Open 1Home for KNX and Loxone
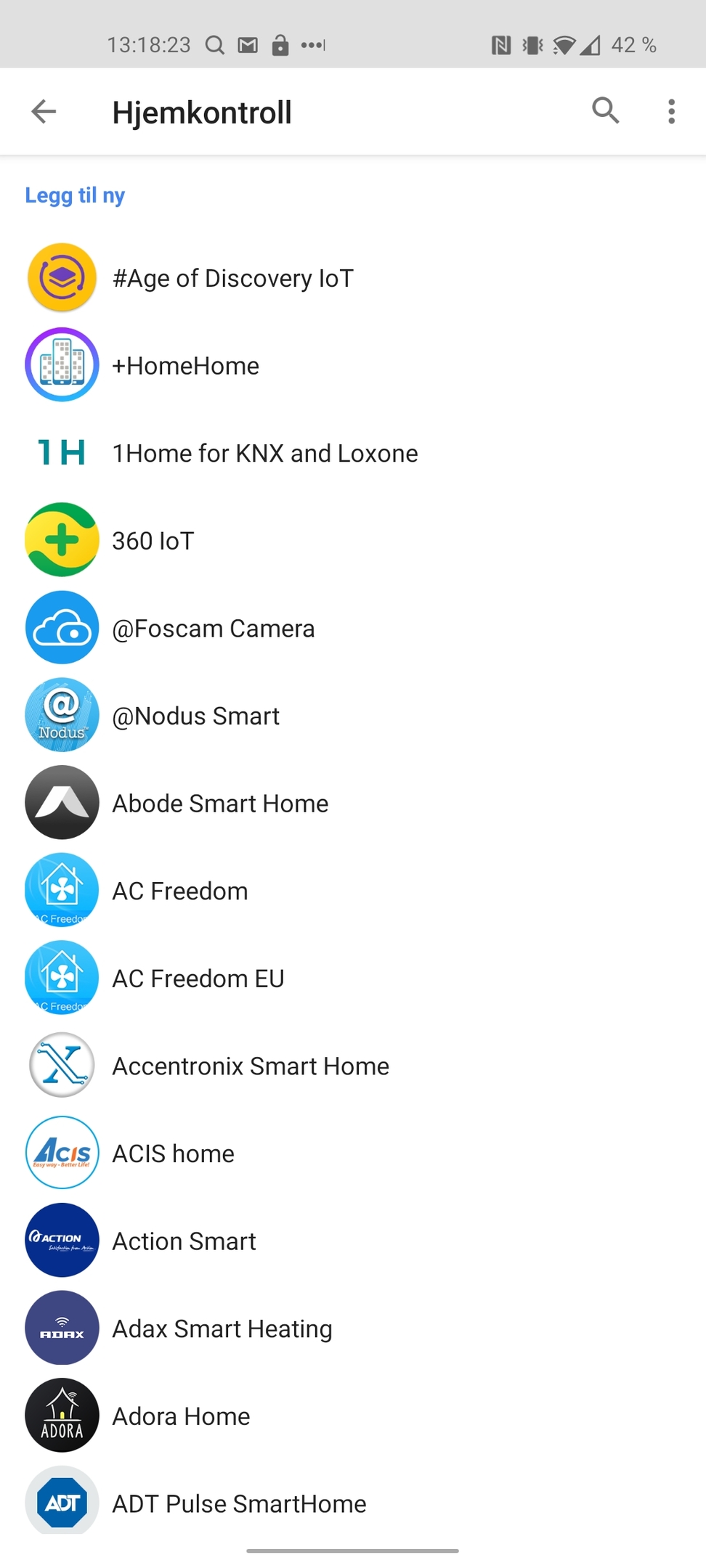Image resolution: width=706 pixels, height=1568 pixels. 353,453
